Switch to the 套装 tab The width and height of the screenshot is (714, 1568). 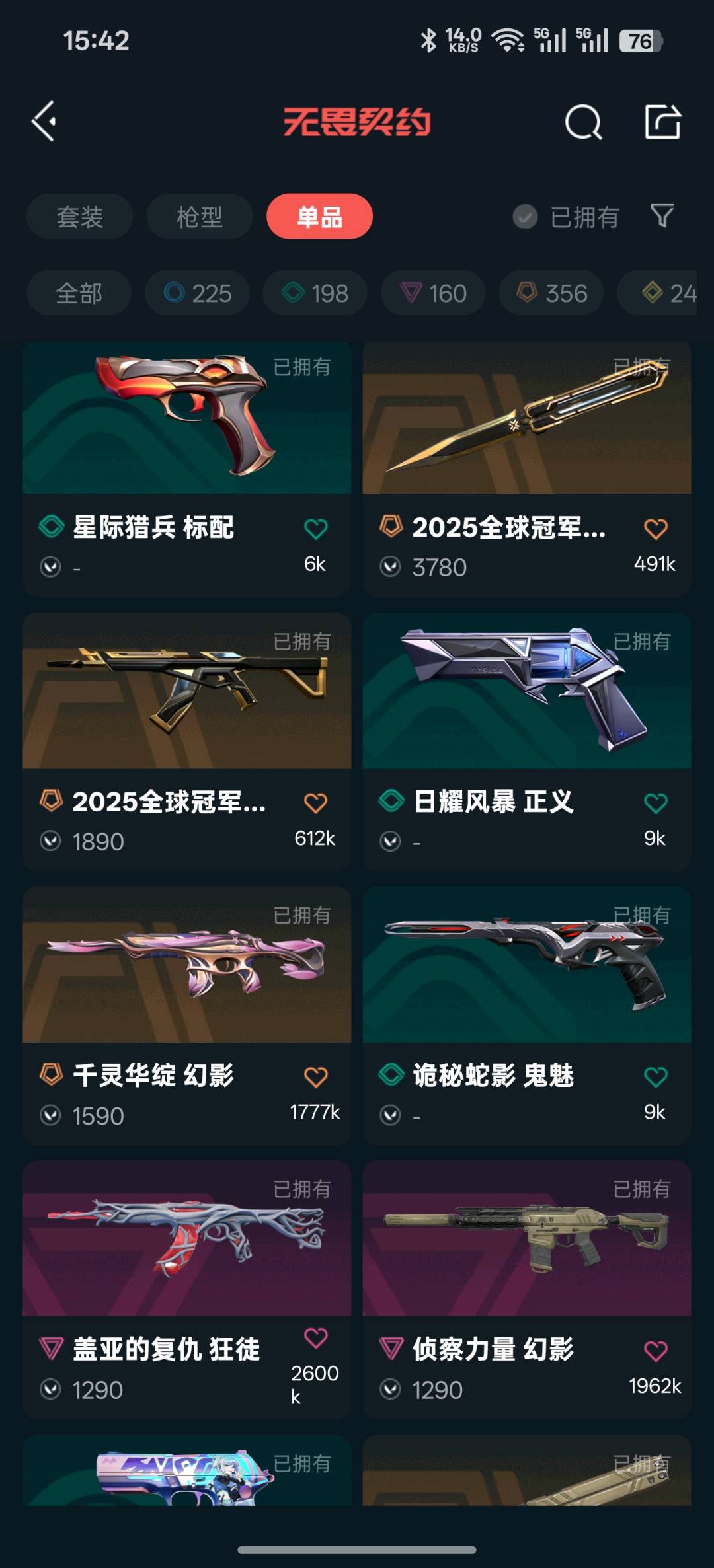(80, 217)
